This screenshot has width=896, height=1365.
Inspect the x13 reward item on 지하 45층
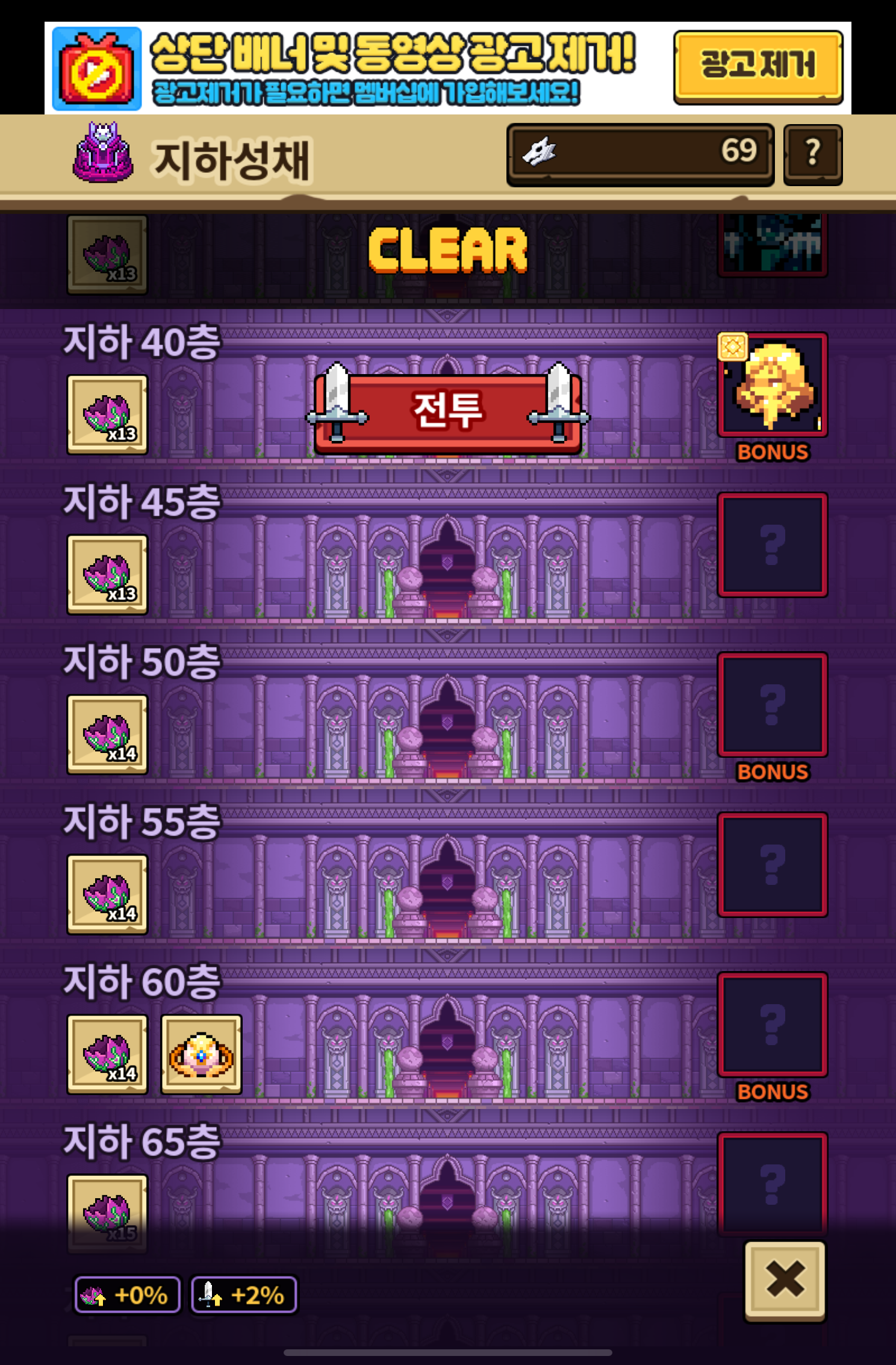107,574
